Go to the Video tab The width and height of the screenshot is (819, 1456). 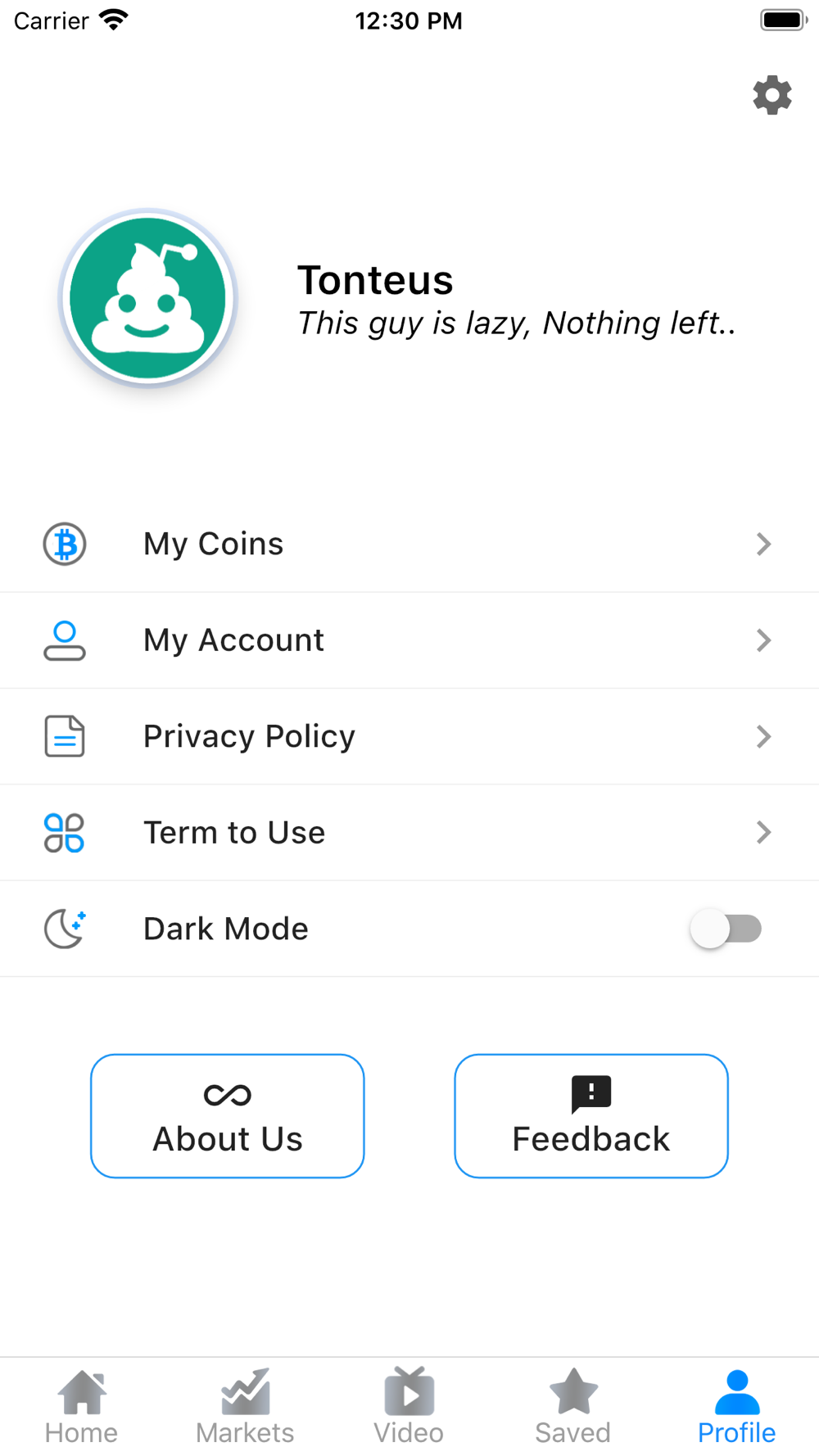coord(409,1407)
